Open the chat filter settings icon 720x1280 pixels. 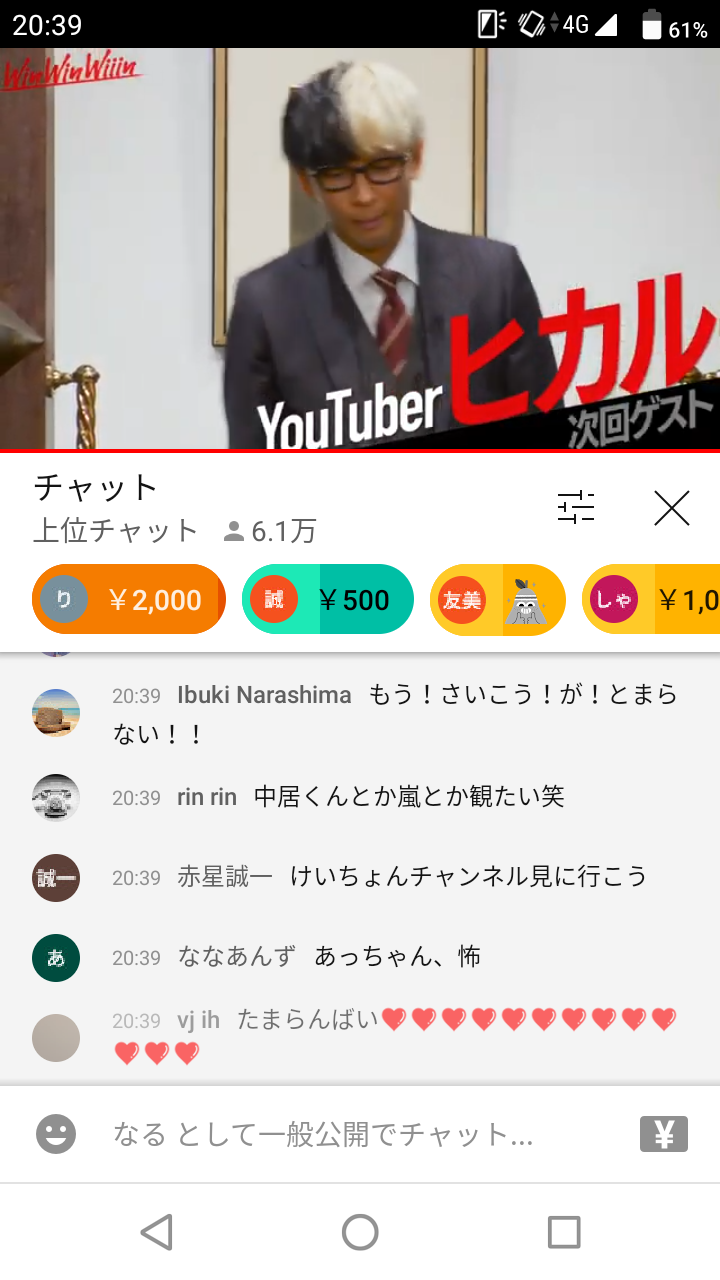(576, 508)
